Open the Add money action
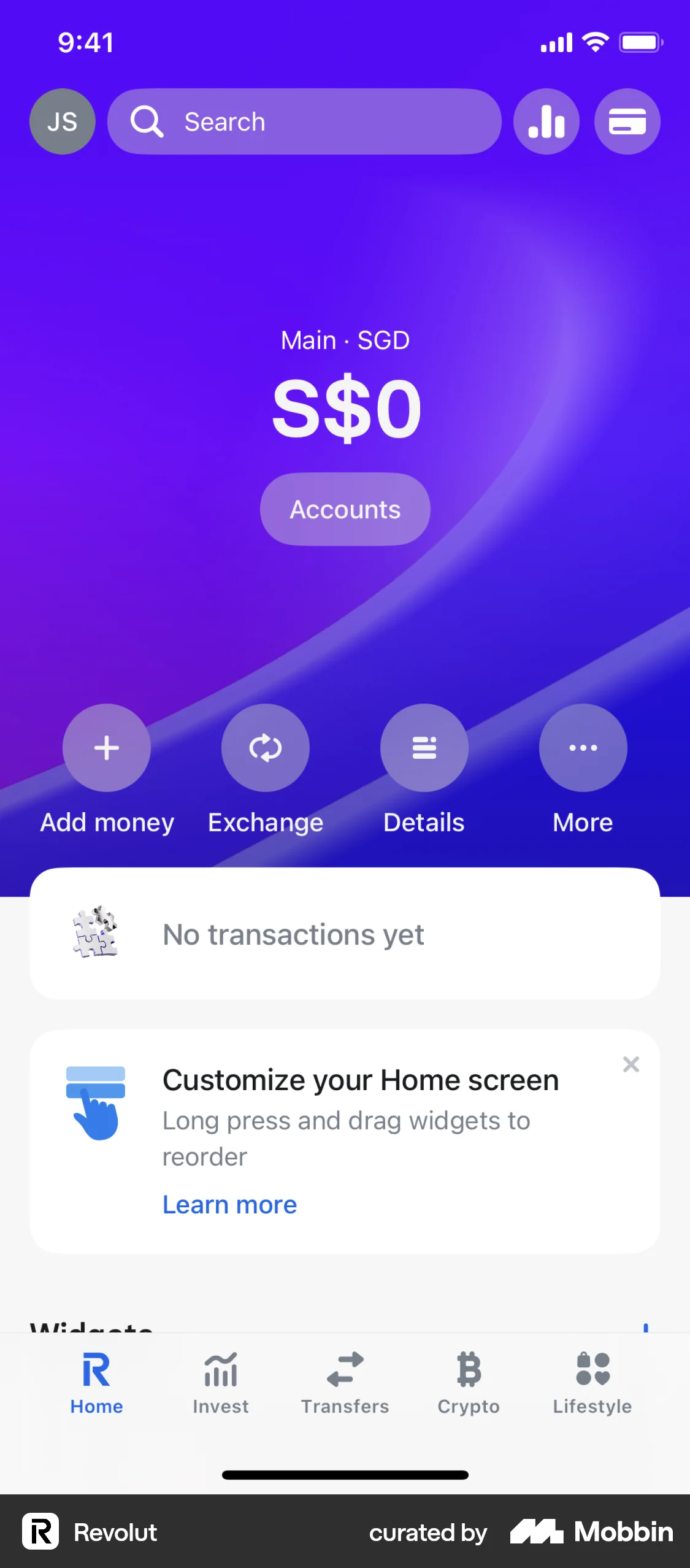690x1568 pixels. coord(106,747)
